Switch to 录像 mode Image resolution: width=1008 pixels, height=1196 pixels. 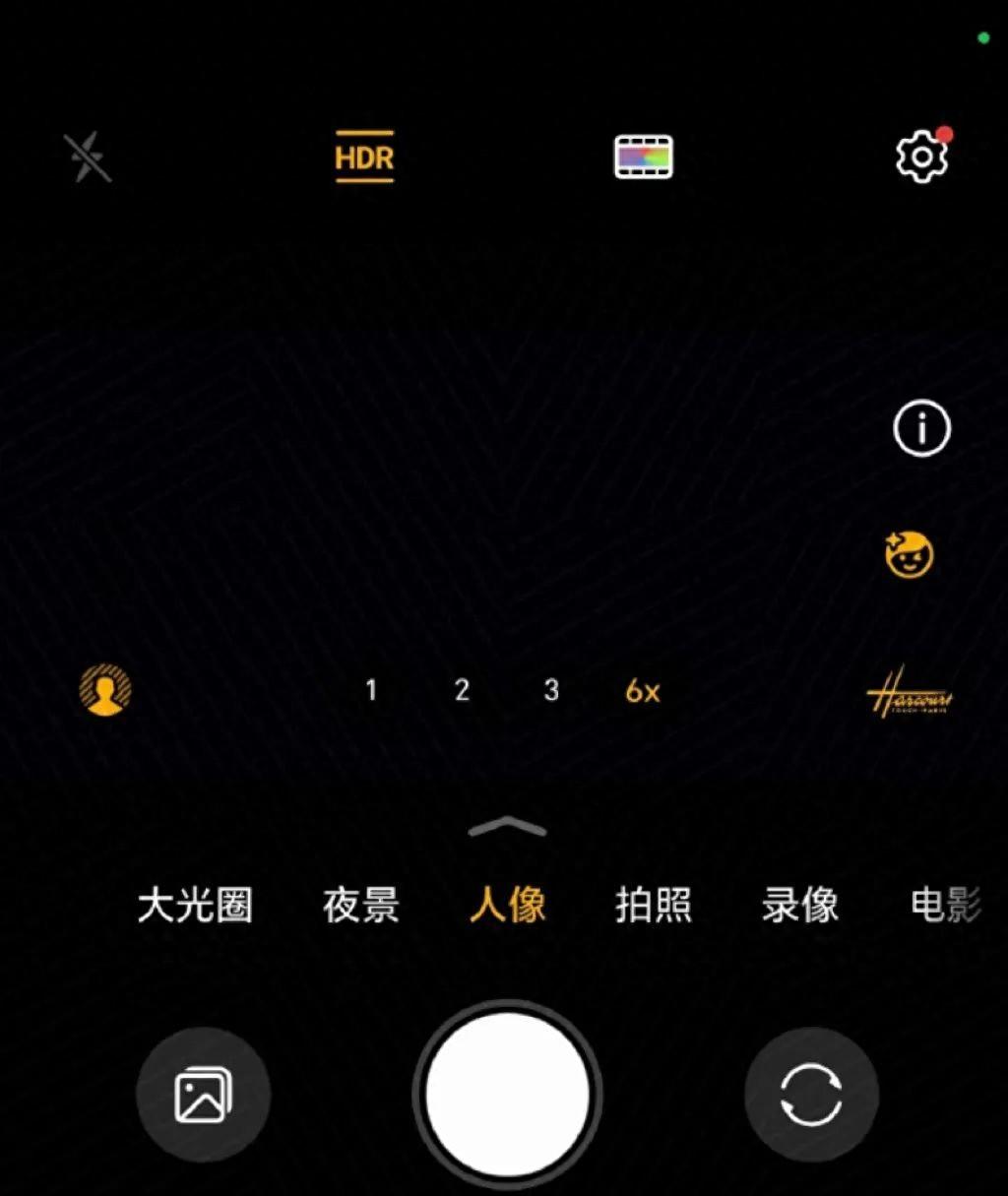point(799,905)
